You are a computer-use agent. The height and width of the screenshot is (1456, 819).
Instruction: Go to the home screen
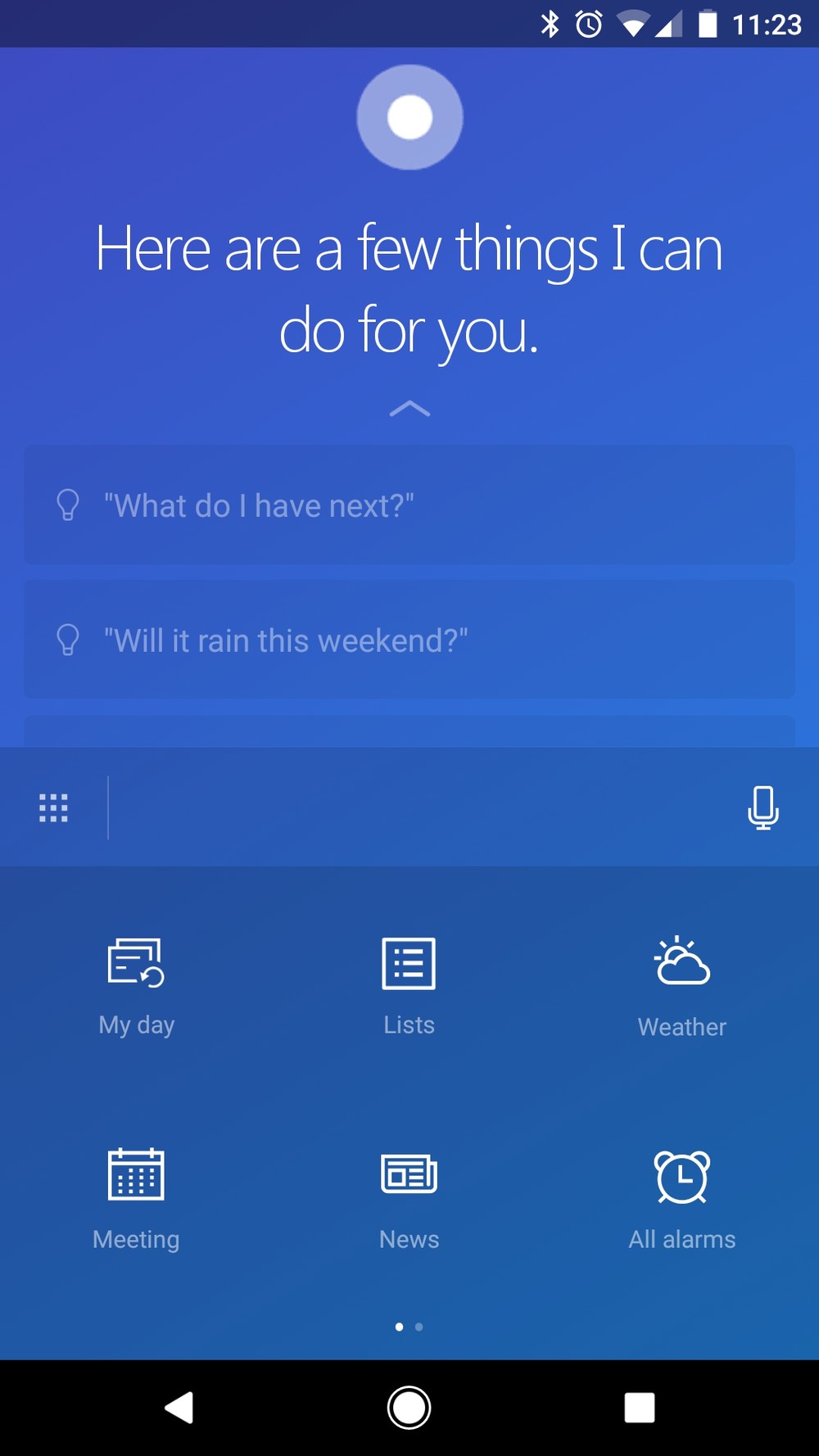[409, 1408]
